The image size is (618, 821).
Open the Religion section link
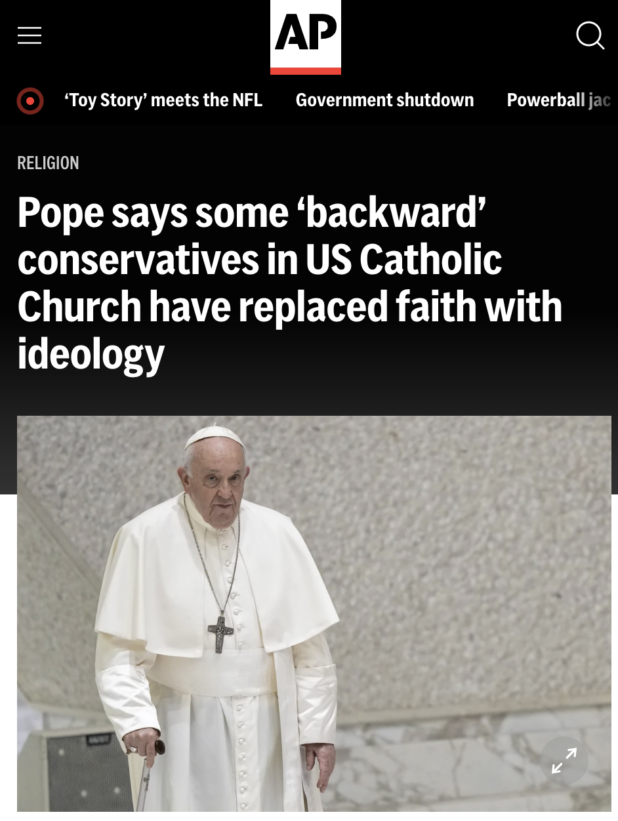coord(48,163)
